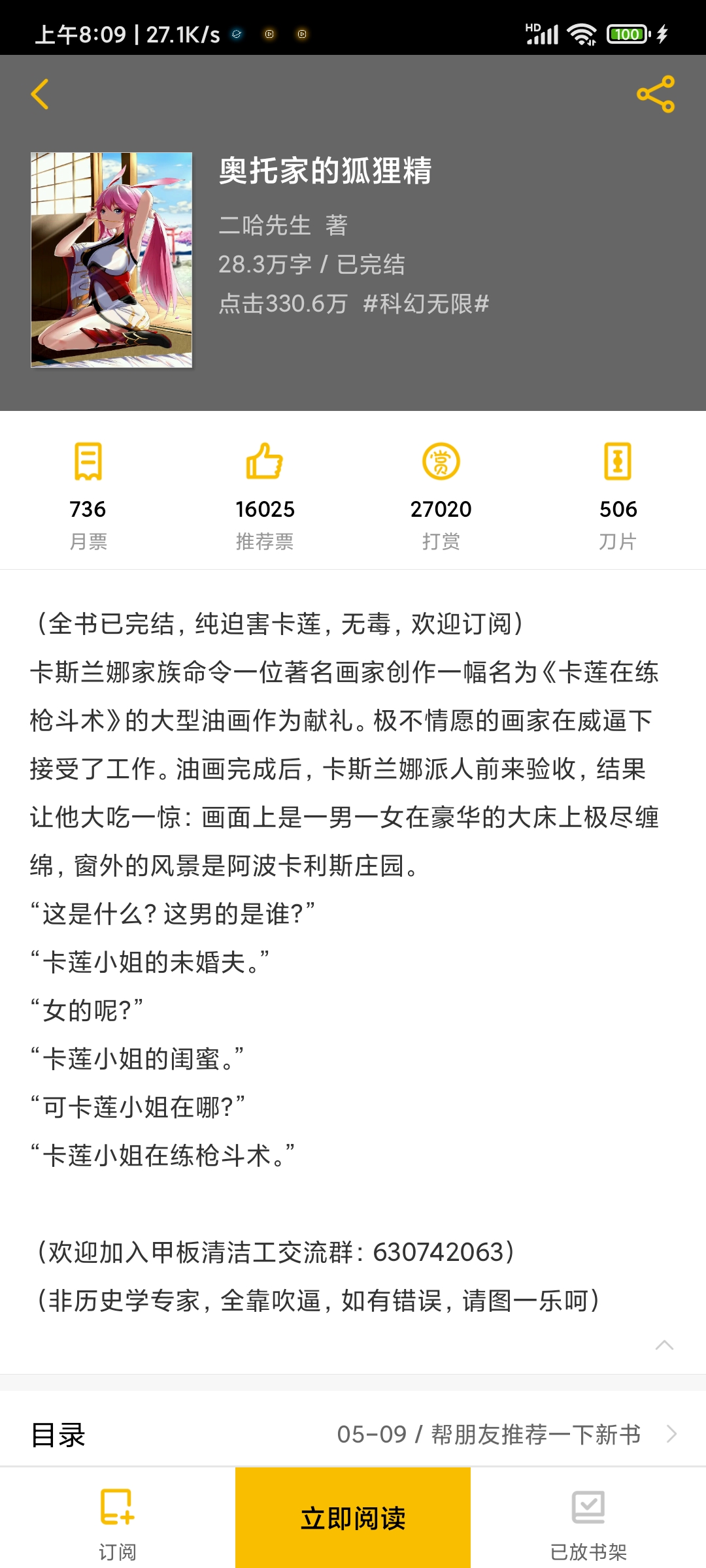
Task: Go back using the yellow arrow
Action: pyautogui.click(x=41, y=94)
